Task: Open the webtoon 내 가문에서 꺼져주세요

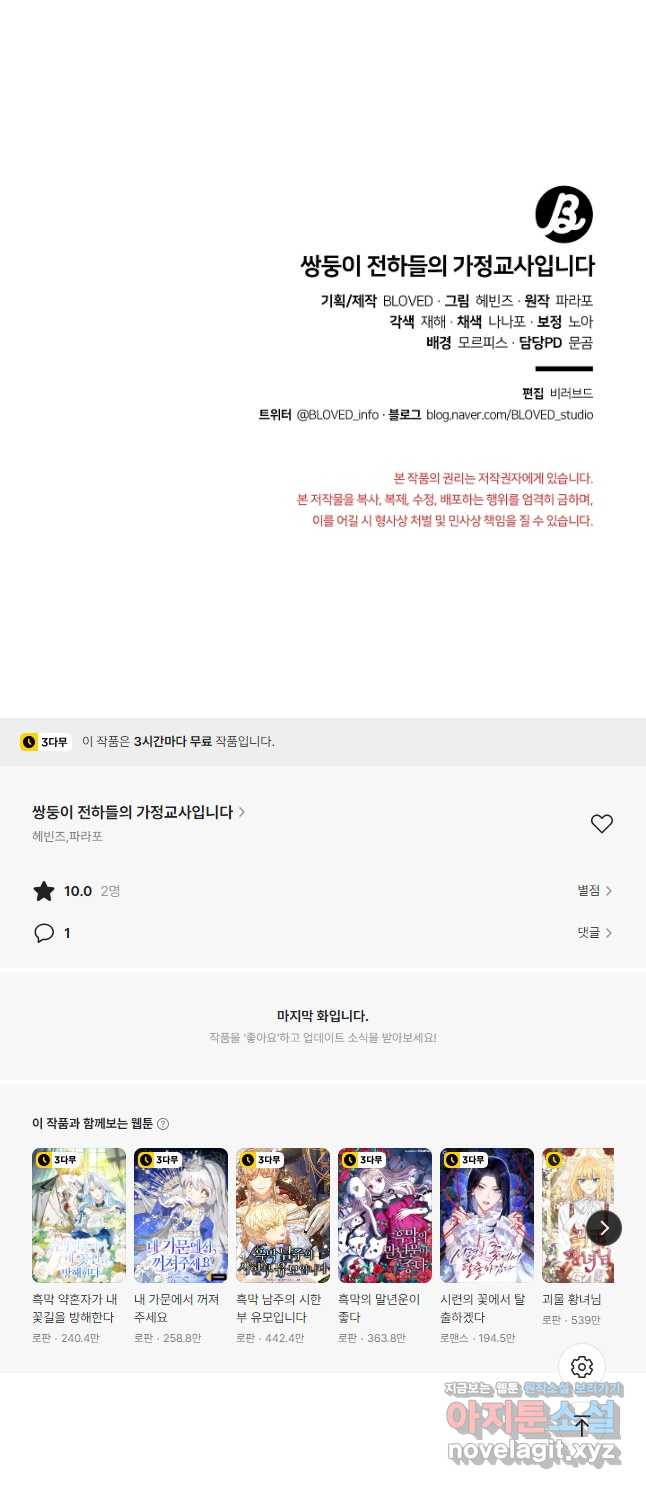Action: point(181,1215)
